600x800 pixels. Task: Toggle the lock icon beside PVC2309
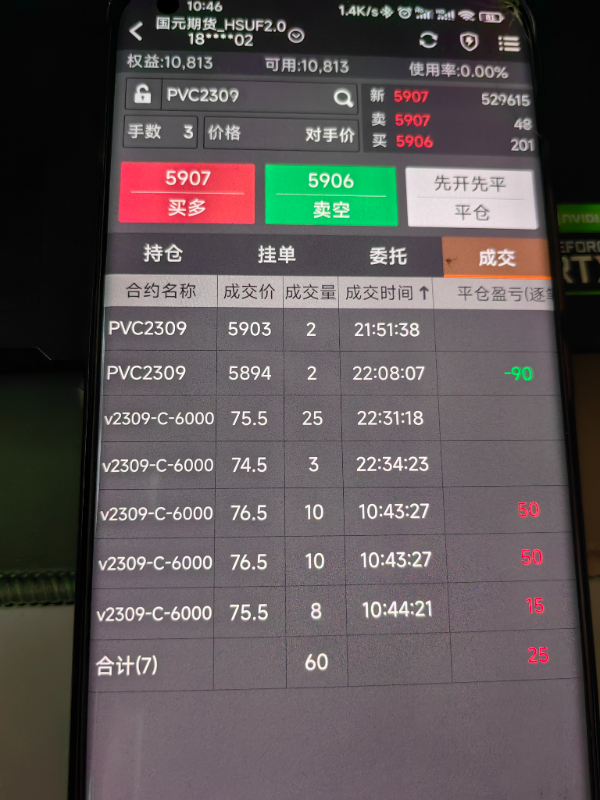tap(144, 95)
